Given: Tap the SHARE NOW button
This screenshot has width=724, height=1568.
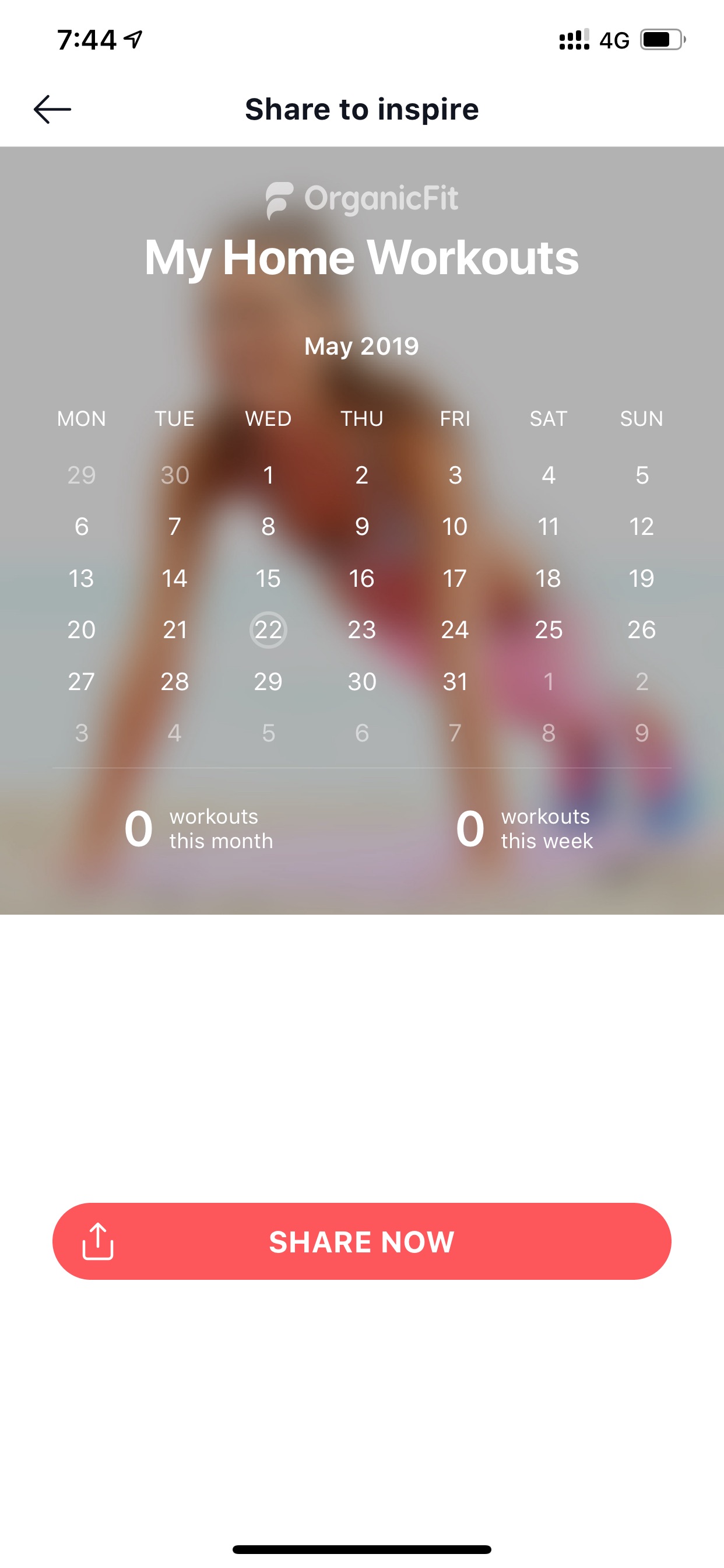Looking at the screenshot, I should (362, 1241).
